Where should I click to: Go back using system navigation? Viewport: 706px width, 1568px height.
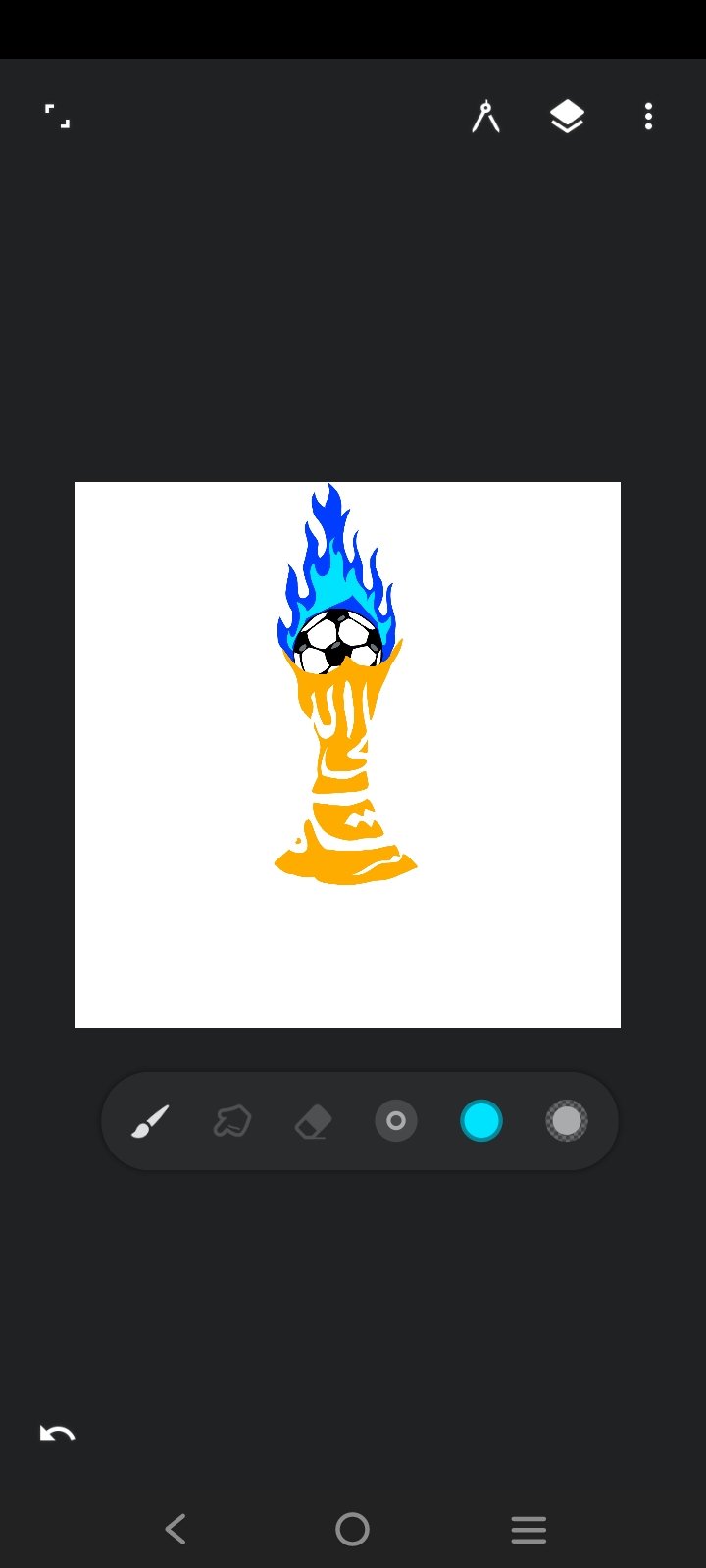coord(176,1529)
